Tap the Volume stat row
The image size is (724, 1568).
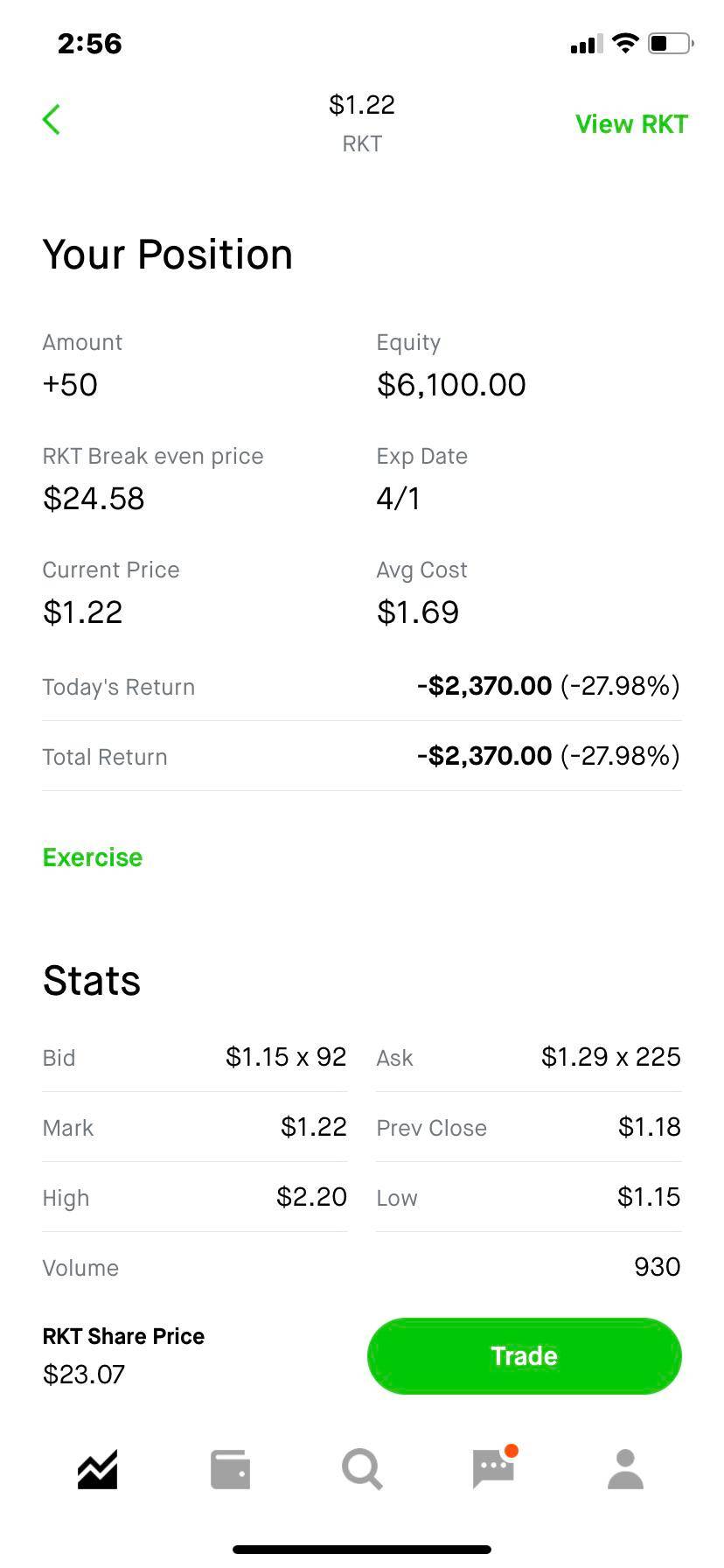[361, 1267]
